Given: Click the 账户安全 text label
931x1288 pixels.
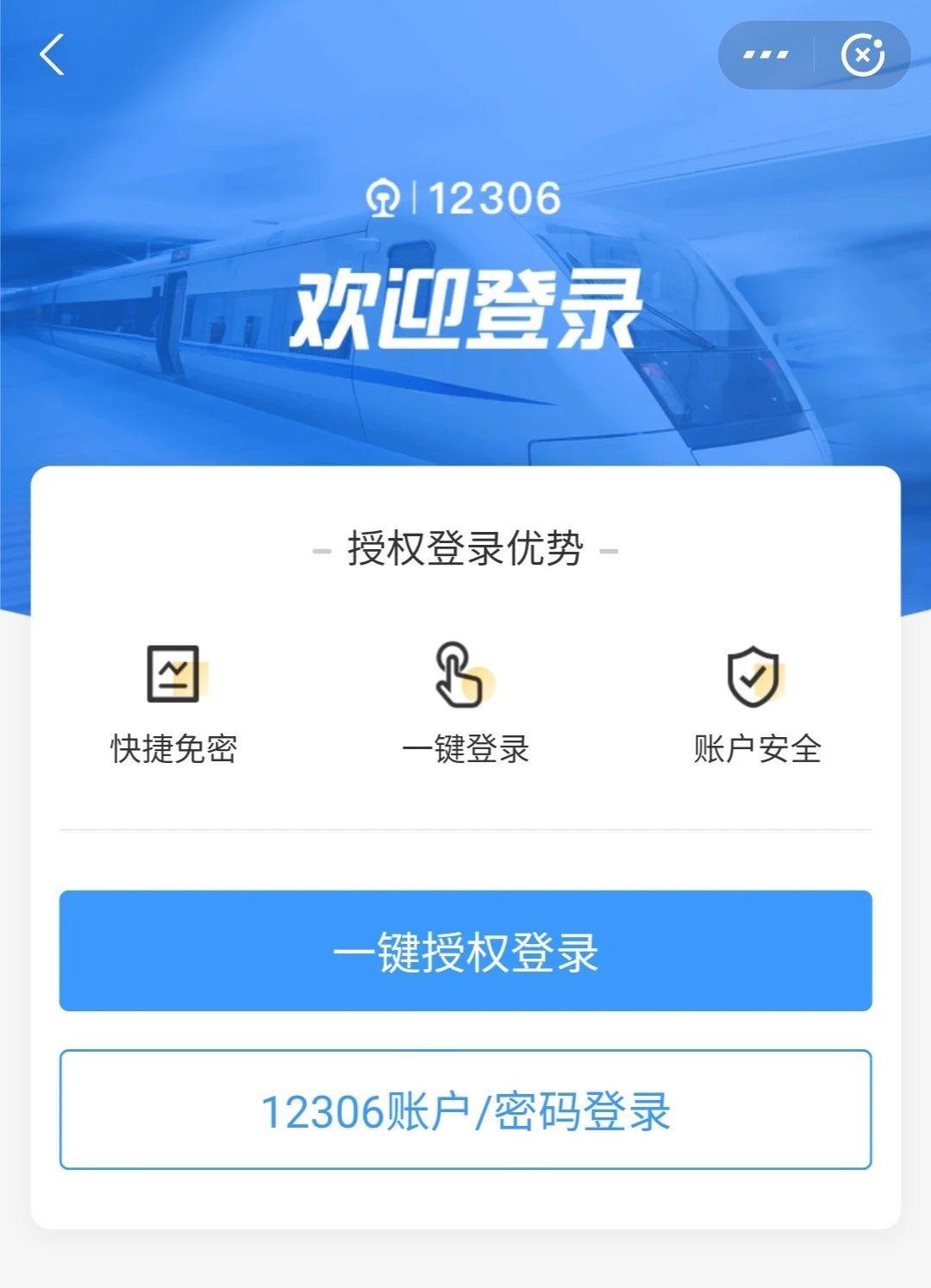Looking at the screenshot, I should point(757,749).
